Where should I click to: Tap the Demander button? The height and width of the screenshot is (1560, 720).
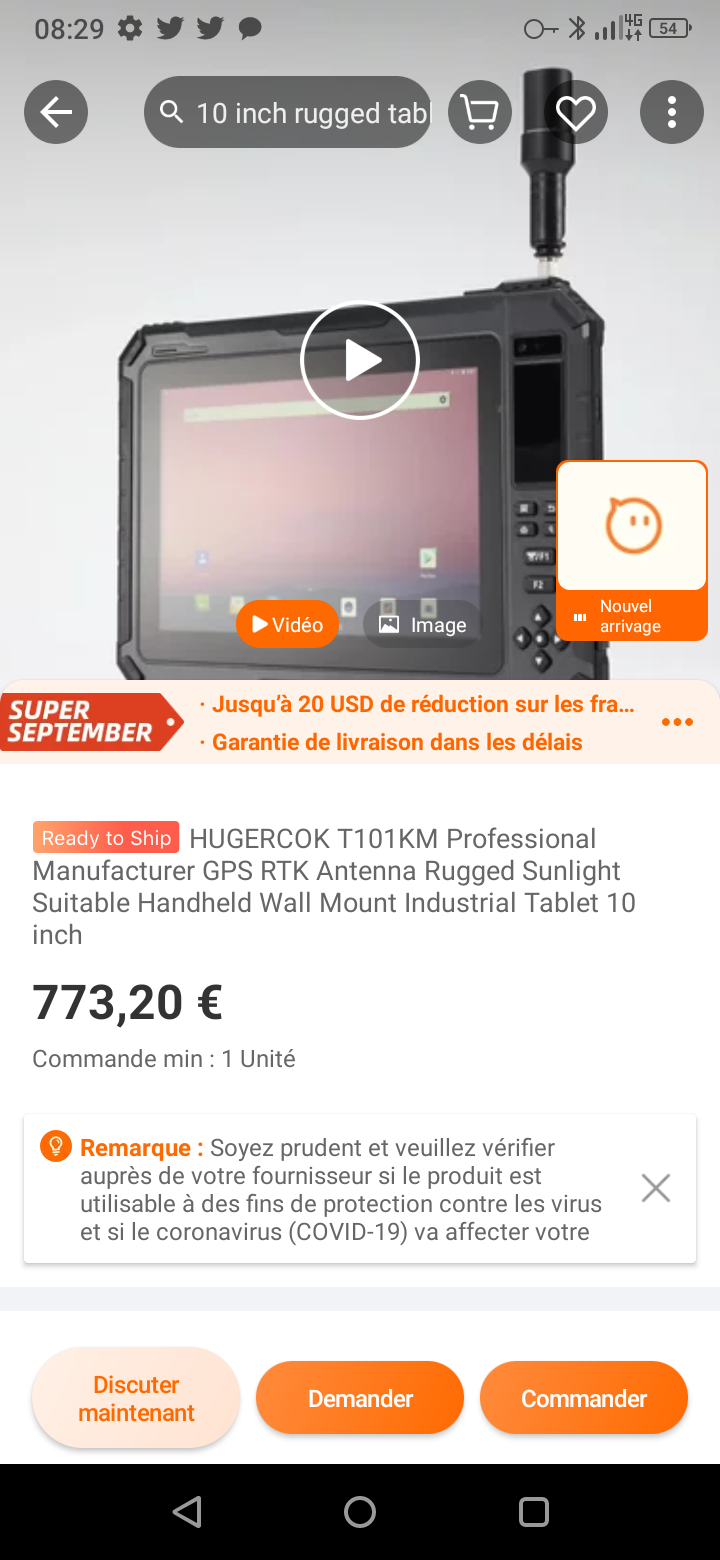coord(360,1398)
